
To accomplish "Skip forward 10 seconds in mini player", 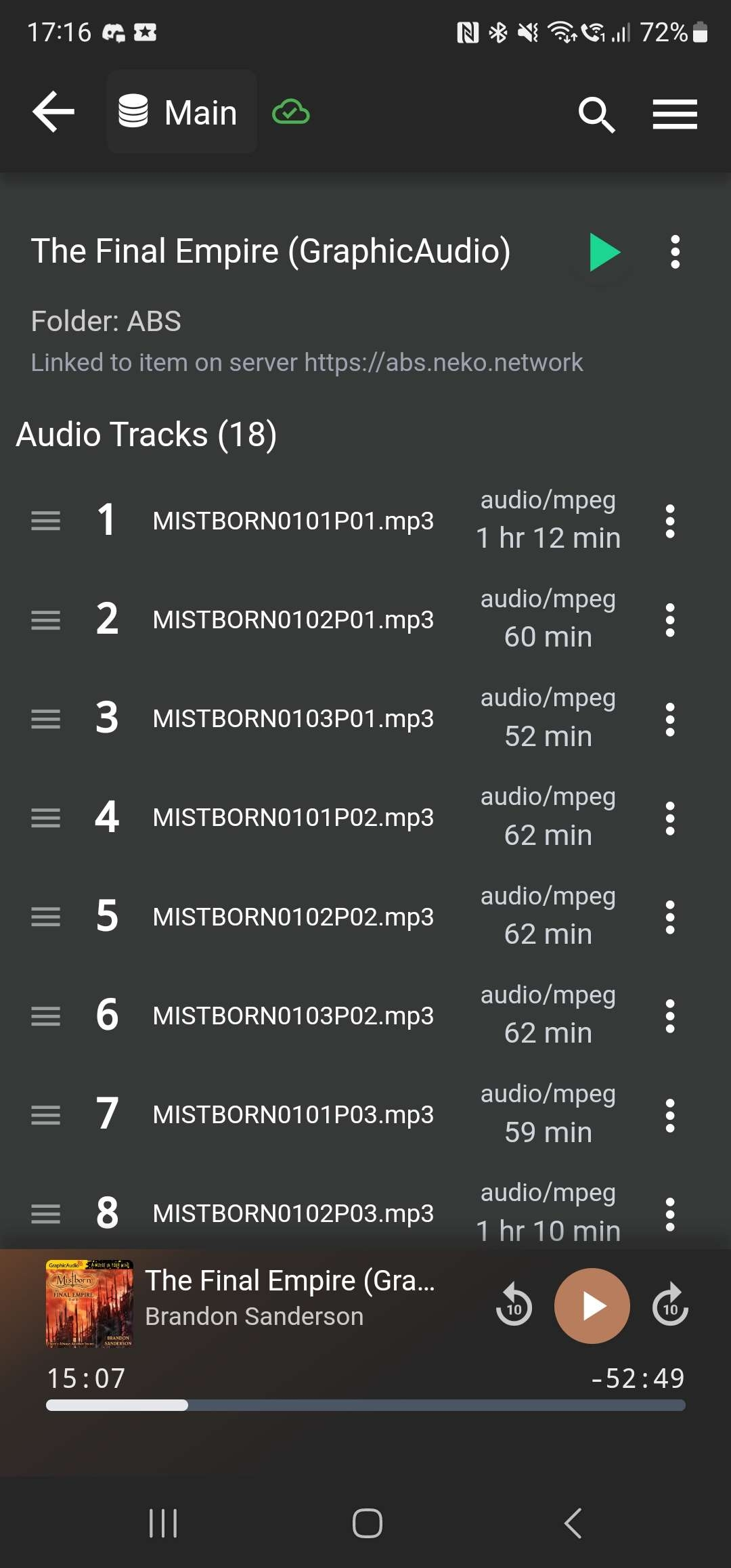I will (x=670, y=1305).
